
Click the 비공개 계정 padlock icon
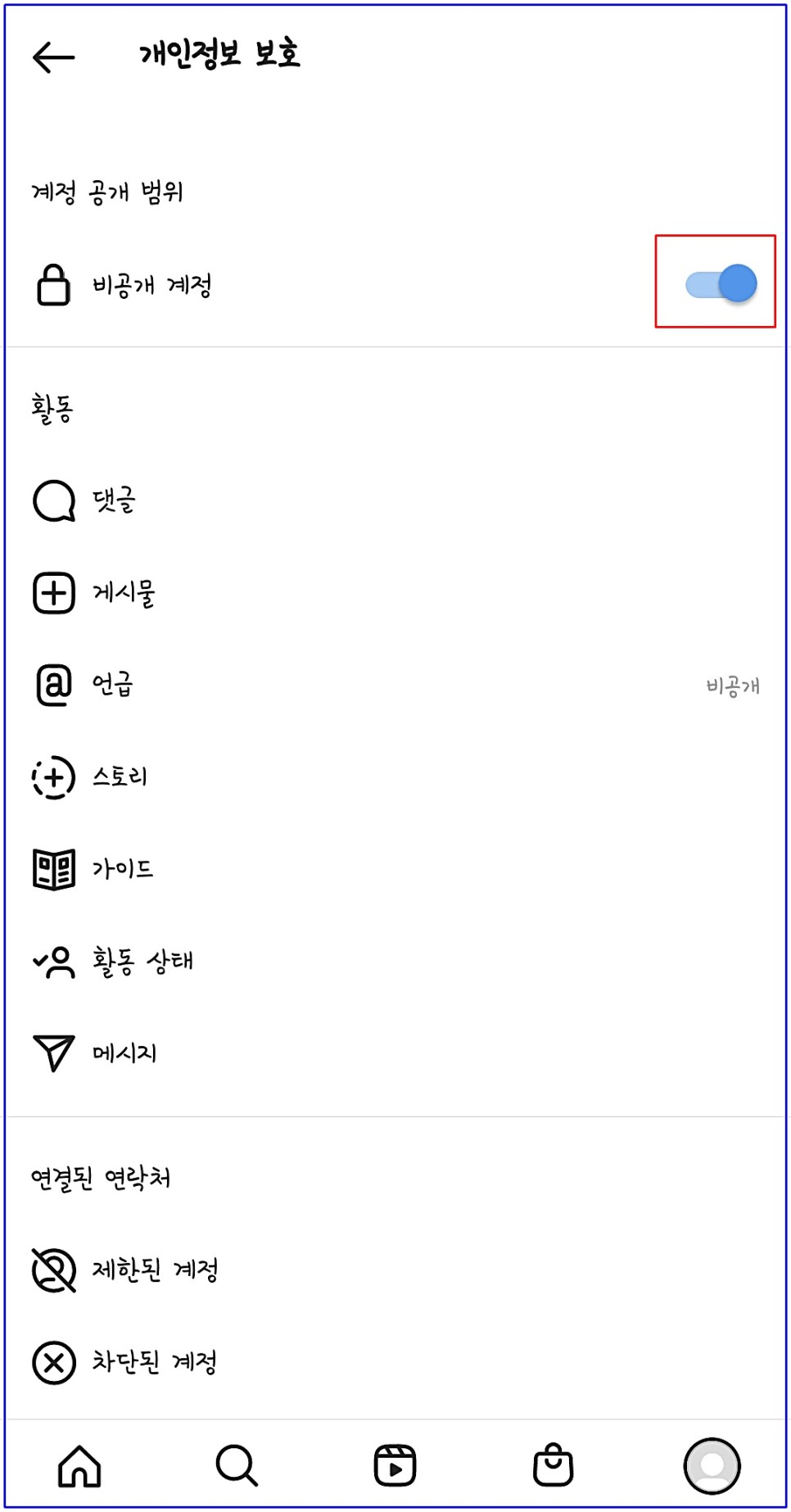tap(52, 285)
